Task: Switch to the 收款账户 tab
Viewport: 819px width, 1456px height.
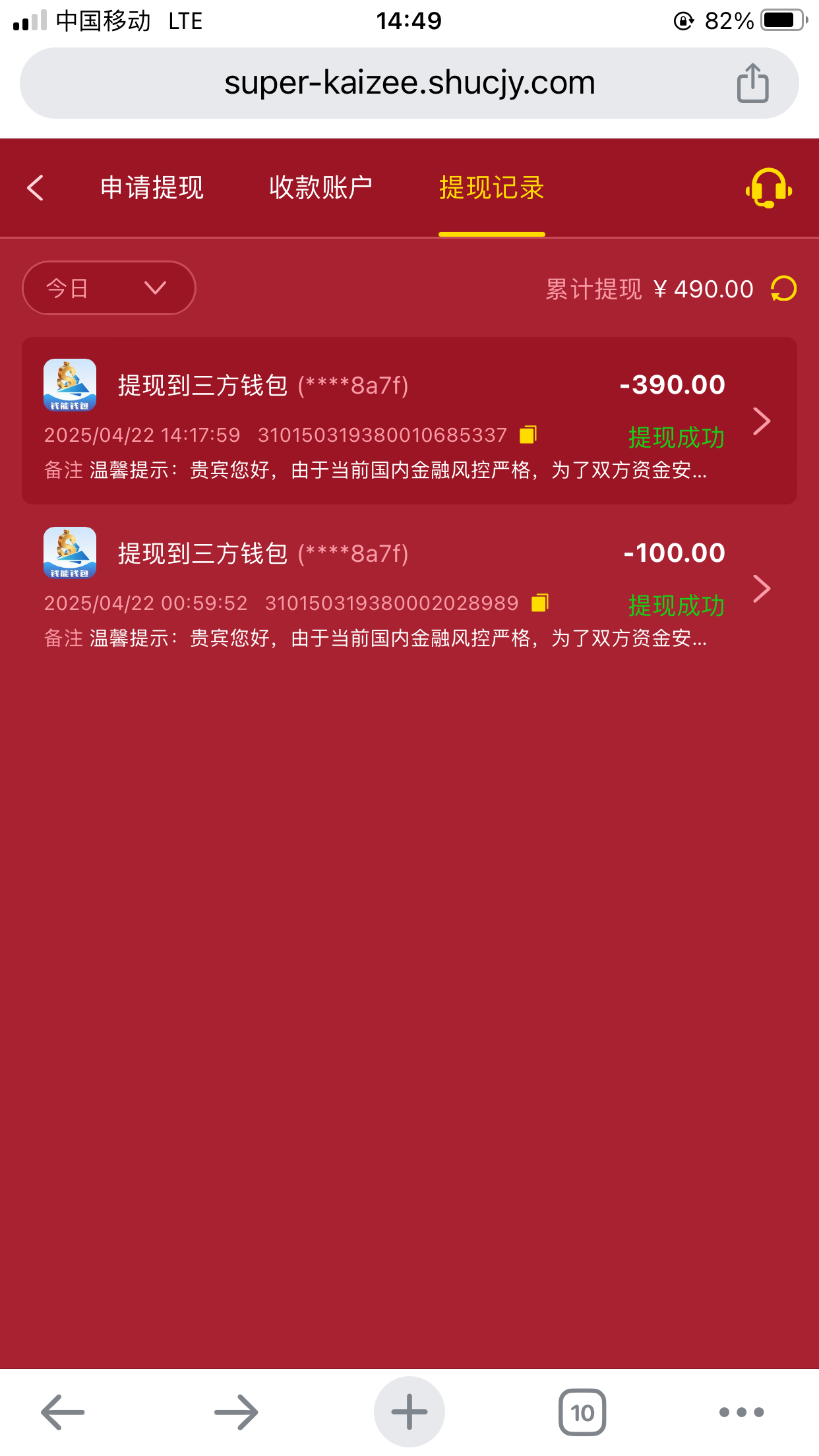Action: coord(320,188)
